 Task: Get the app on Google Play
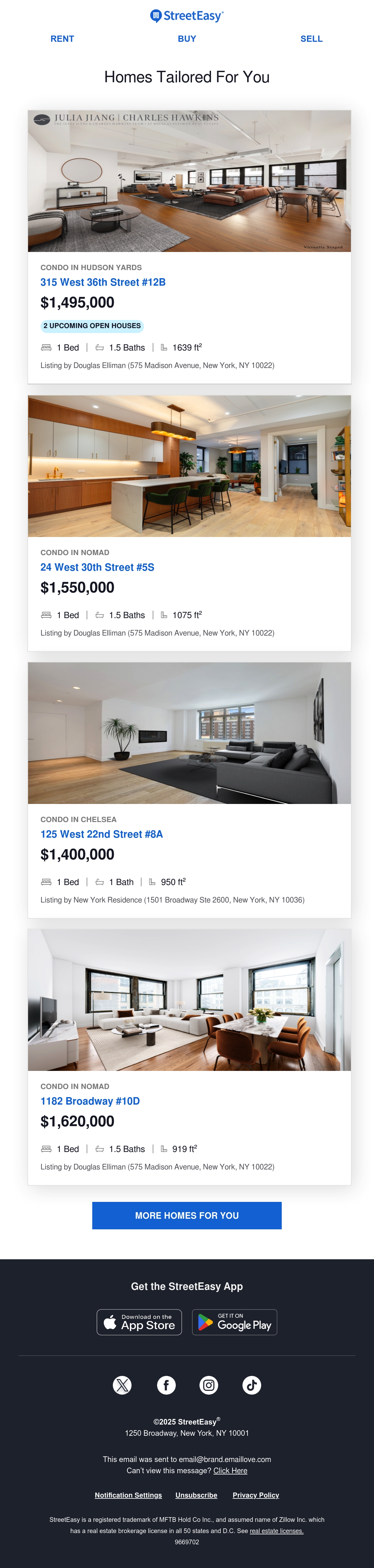tap(235, 1322)
